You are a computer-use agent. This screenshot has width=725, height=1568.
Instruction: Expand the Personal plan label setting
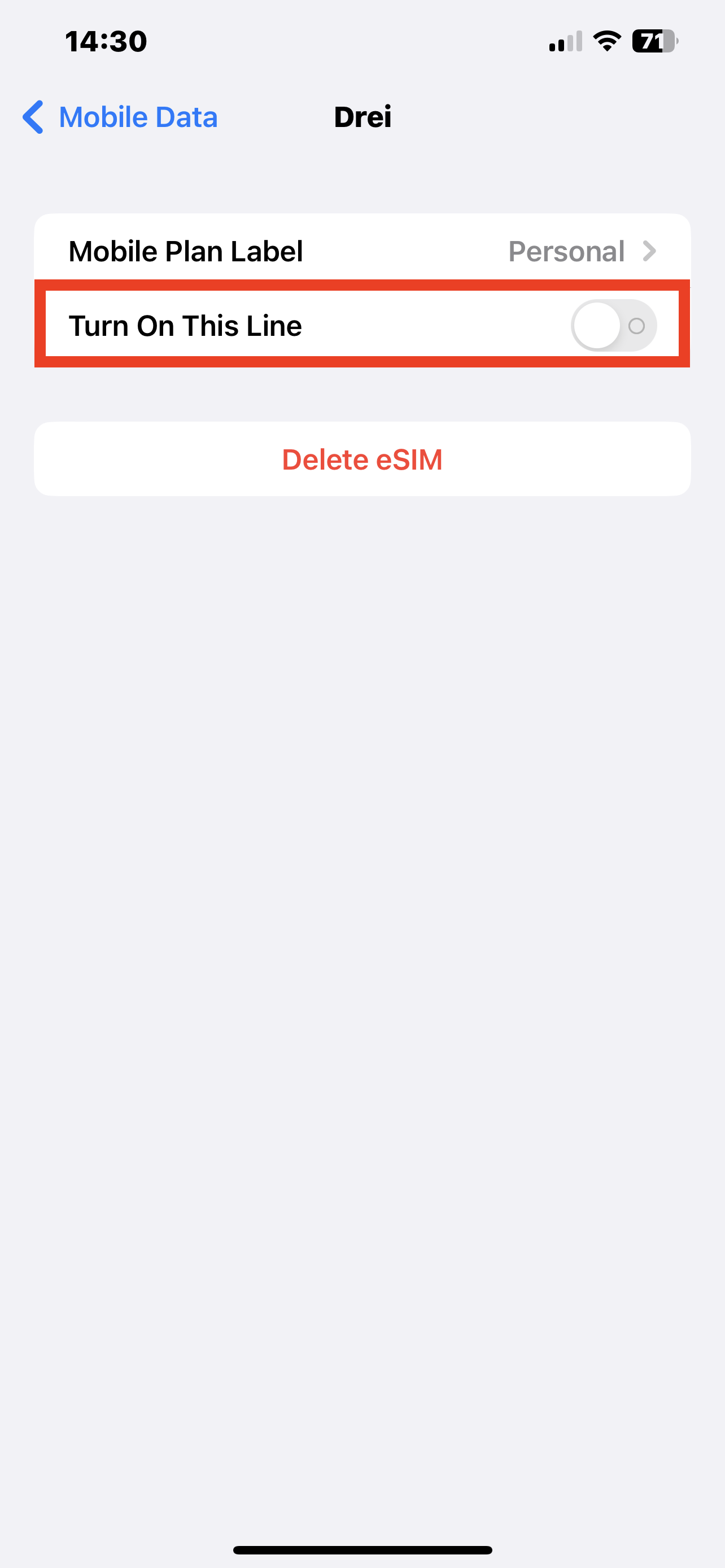tap(362, 251)
